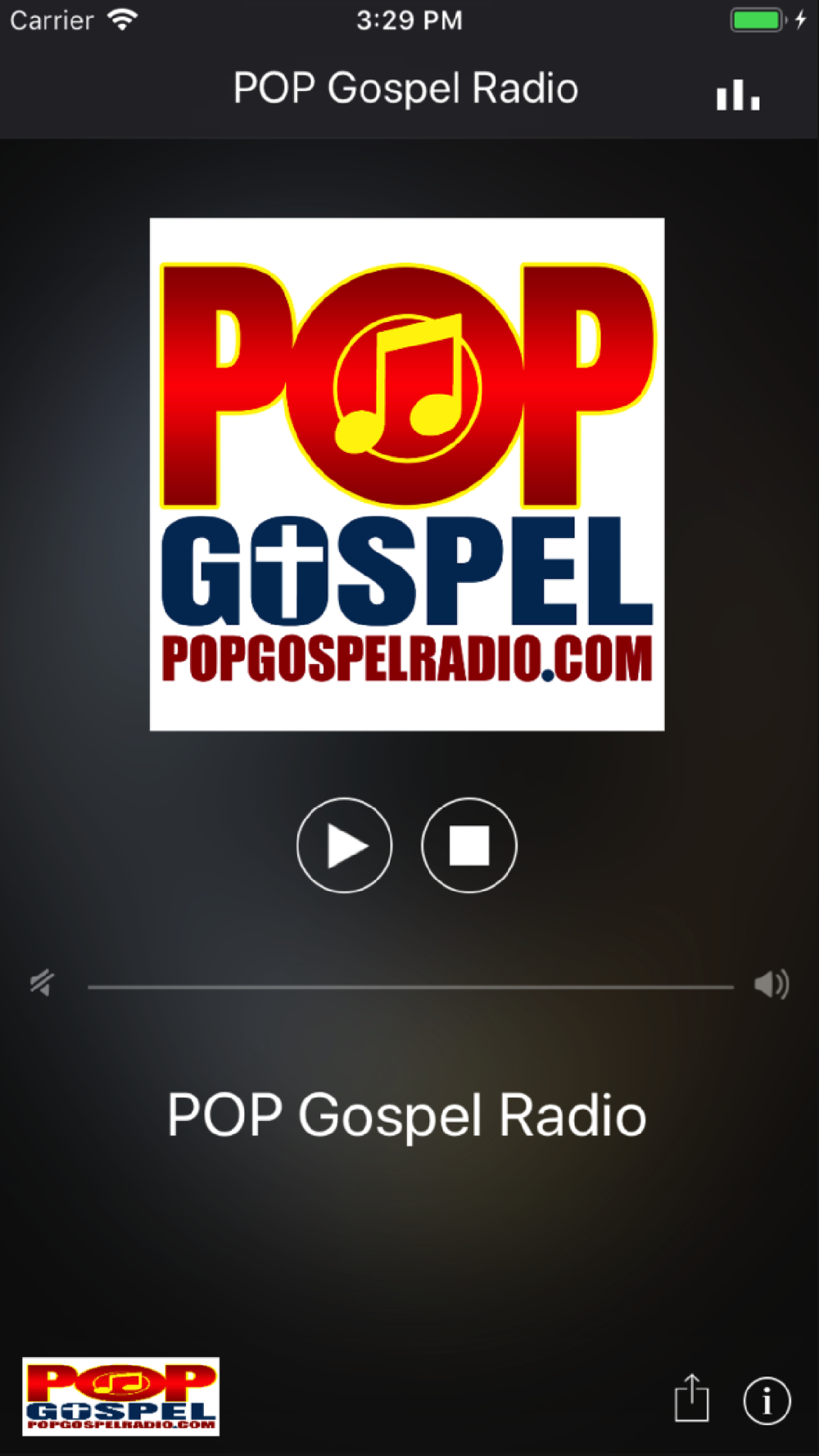819x1456 pixels.
Task: Share this radio station
Action: click(691, 1399)
